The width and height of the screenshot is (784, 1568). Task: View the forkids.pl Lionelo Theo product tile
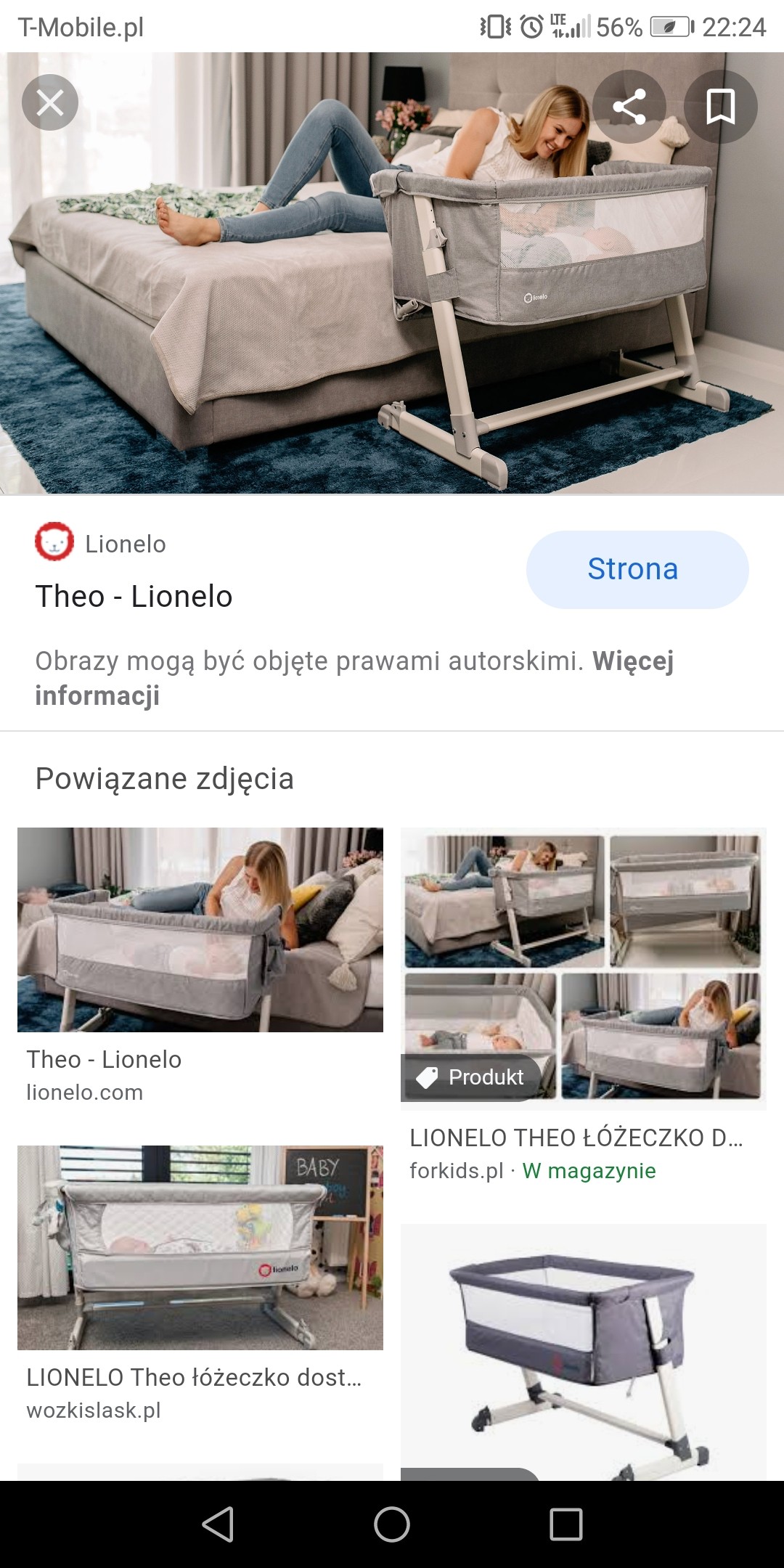pos(583,968)
